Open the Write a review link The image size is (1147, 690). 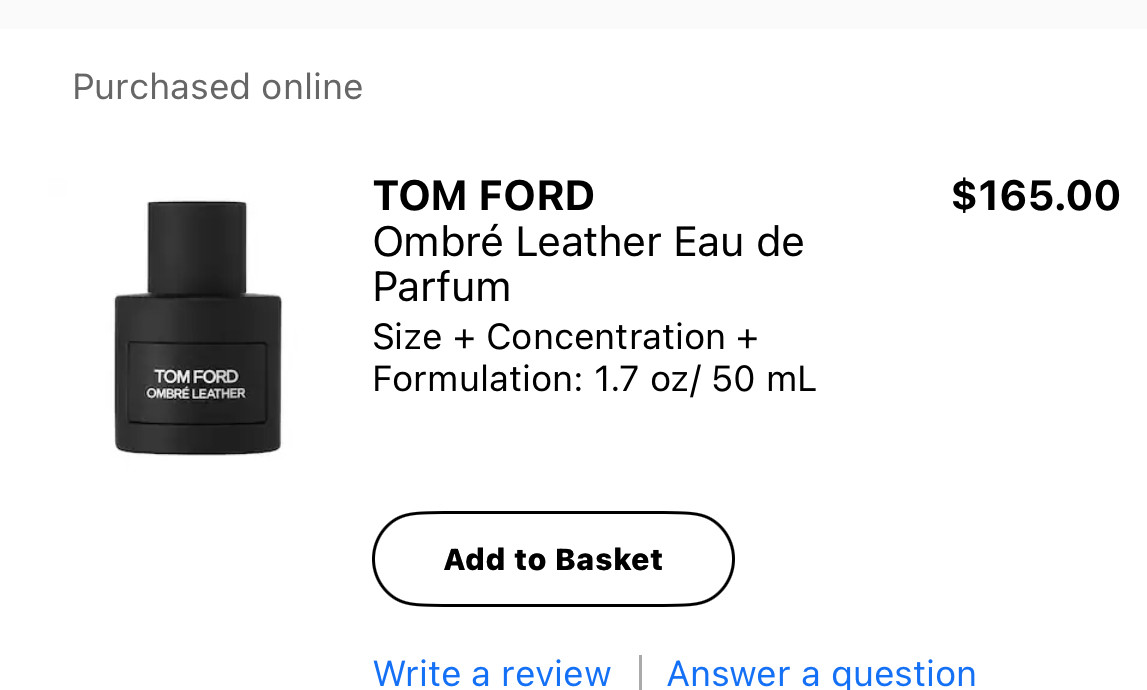pos(491,673)
